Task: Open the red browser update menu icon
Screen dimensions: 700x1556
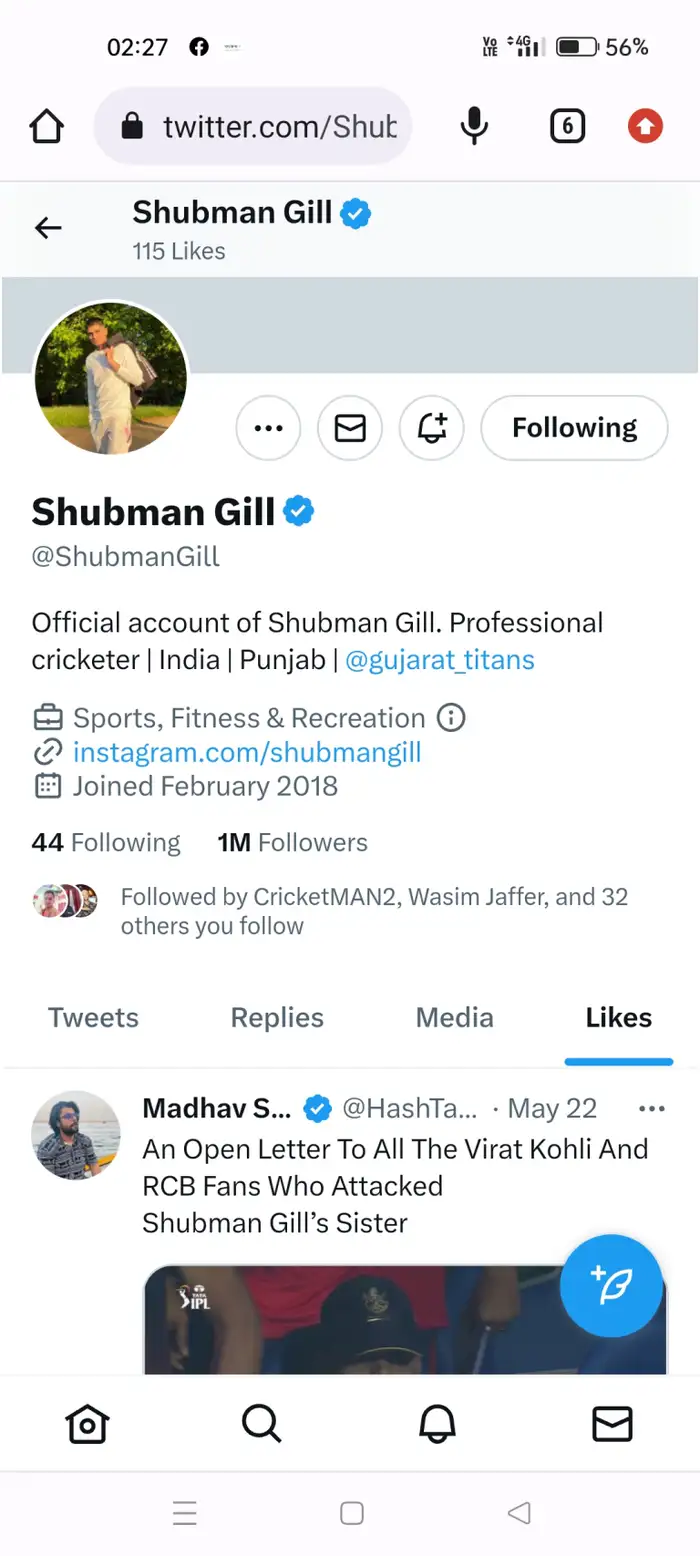Action: [x=645, y=126]
